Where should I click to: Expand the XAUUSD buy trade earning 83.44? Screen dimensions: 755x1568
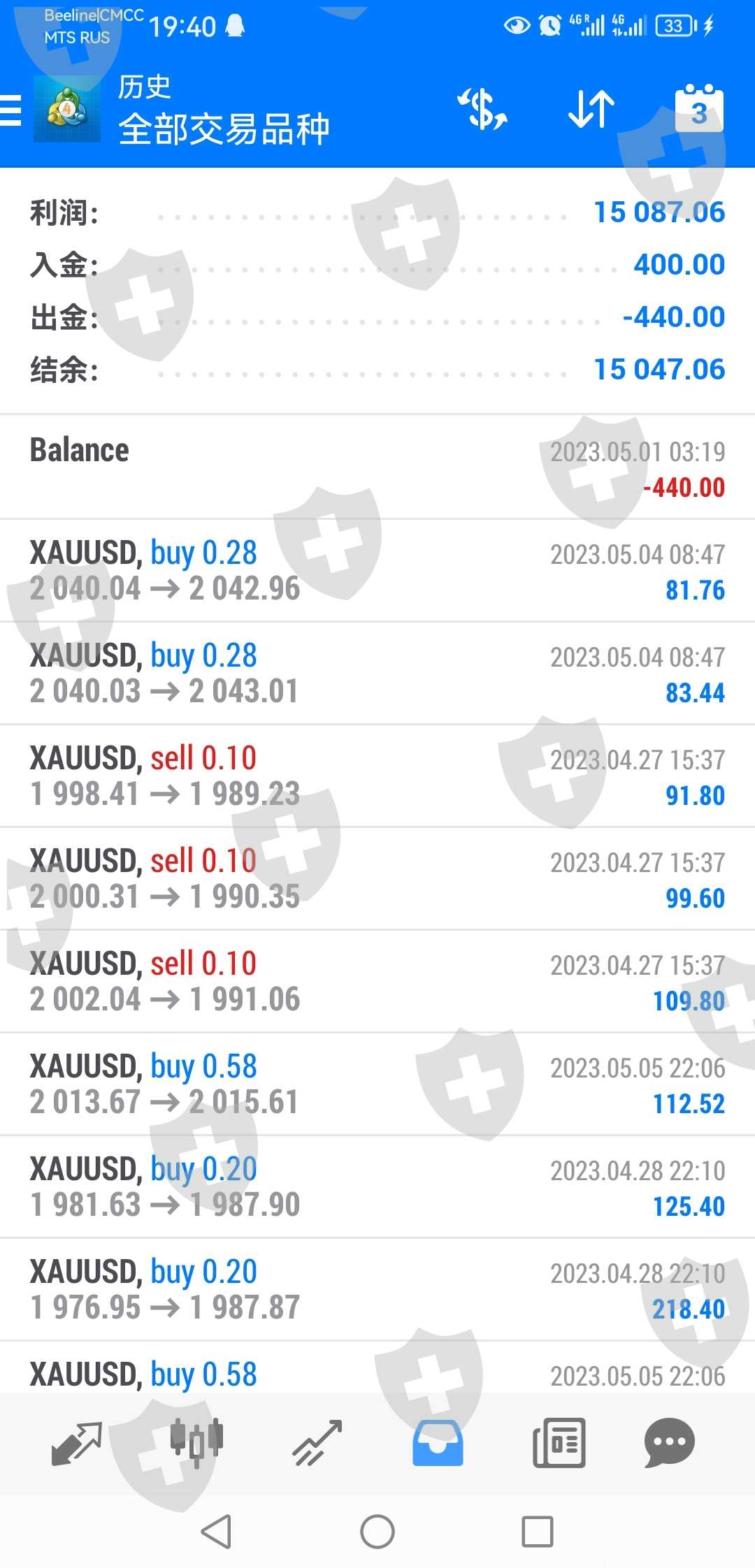(377, 673)
